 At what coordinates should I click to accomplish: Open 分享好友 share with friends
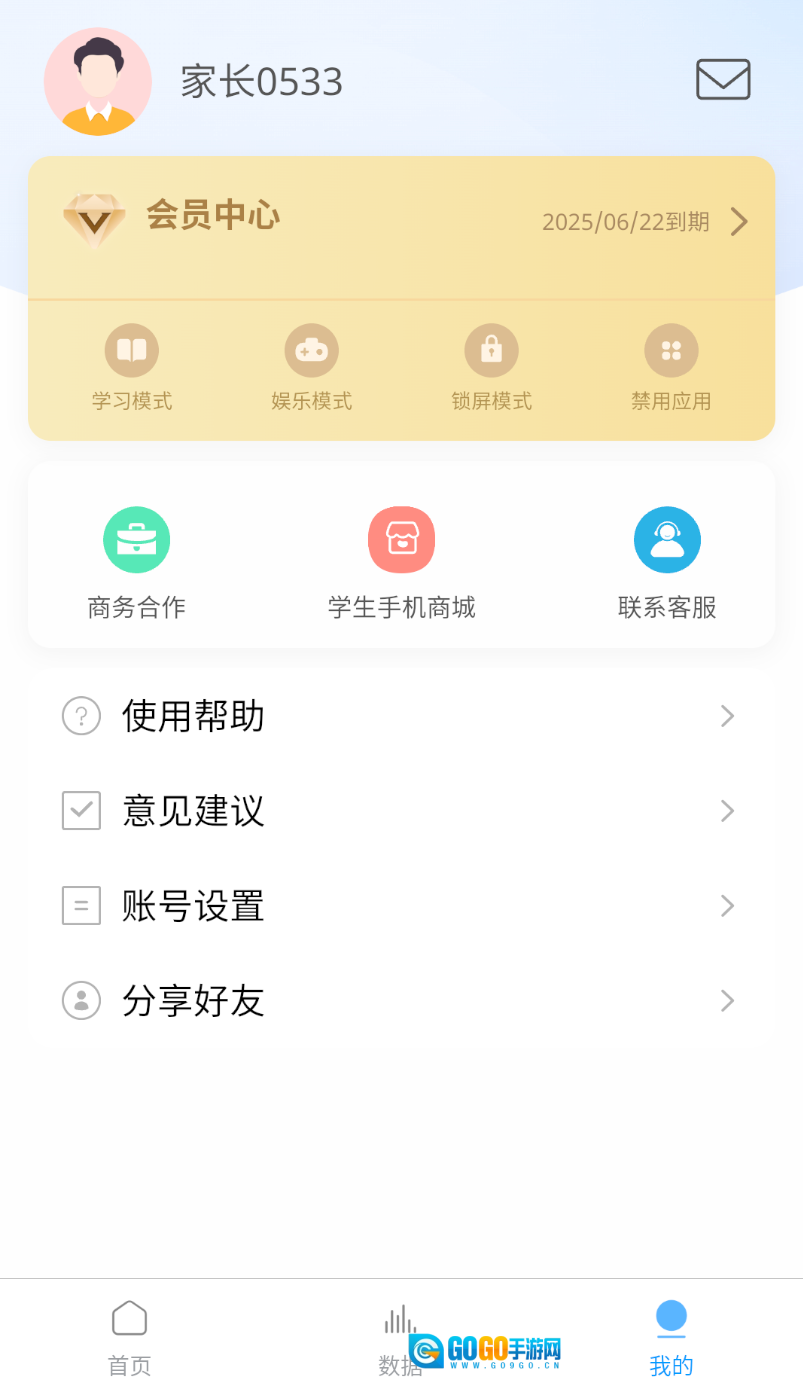pyautogui.click(x=400, y=1001)
